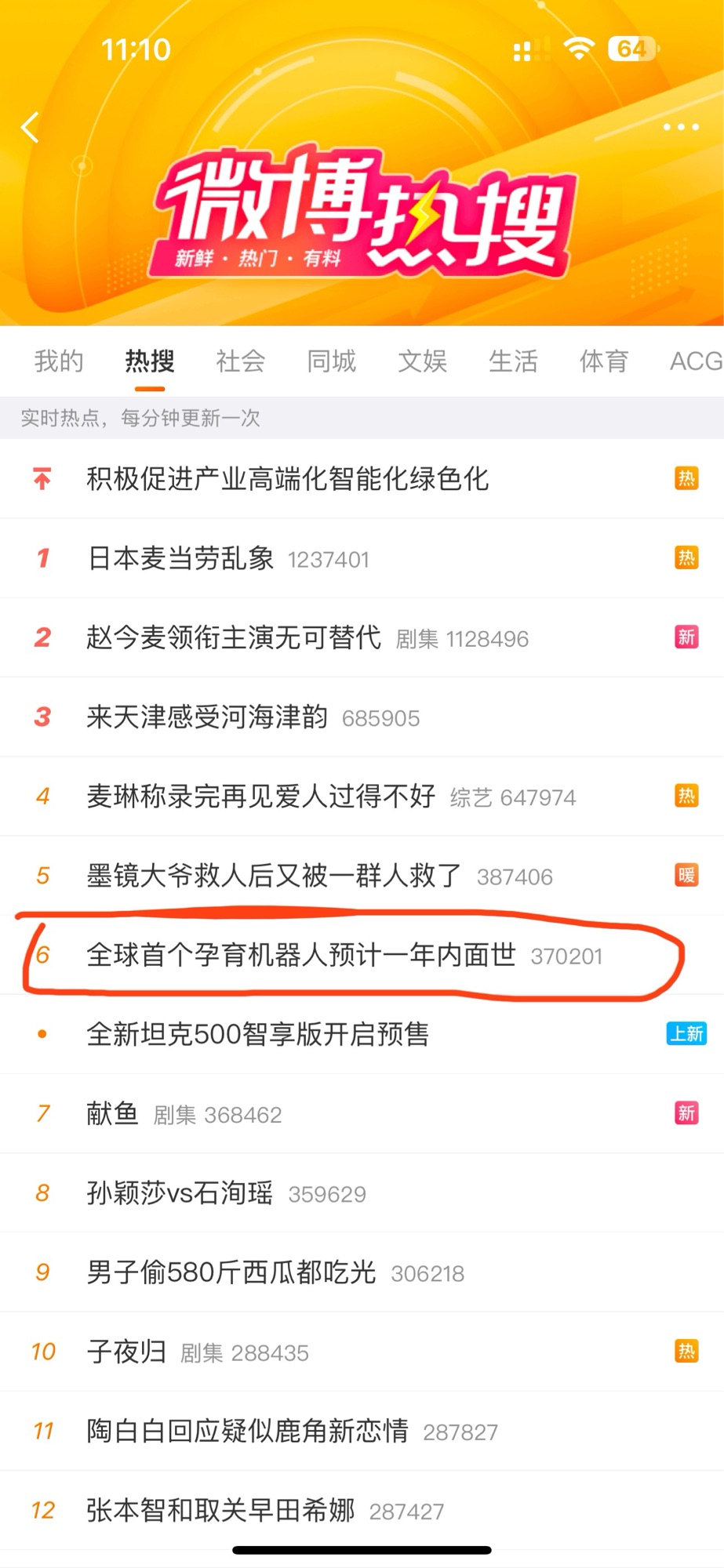Switch to the 我的 tab
724x1568 pixels.
point(59,361)
